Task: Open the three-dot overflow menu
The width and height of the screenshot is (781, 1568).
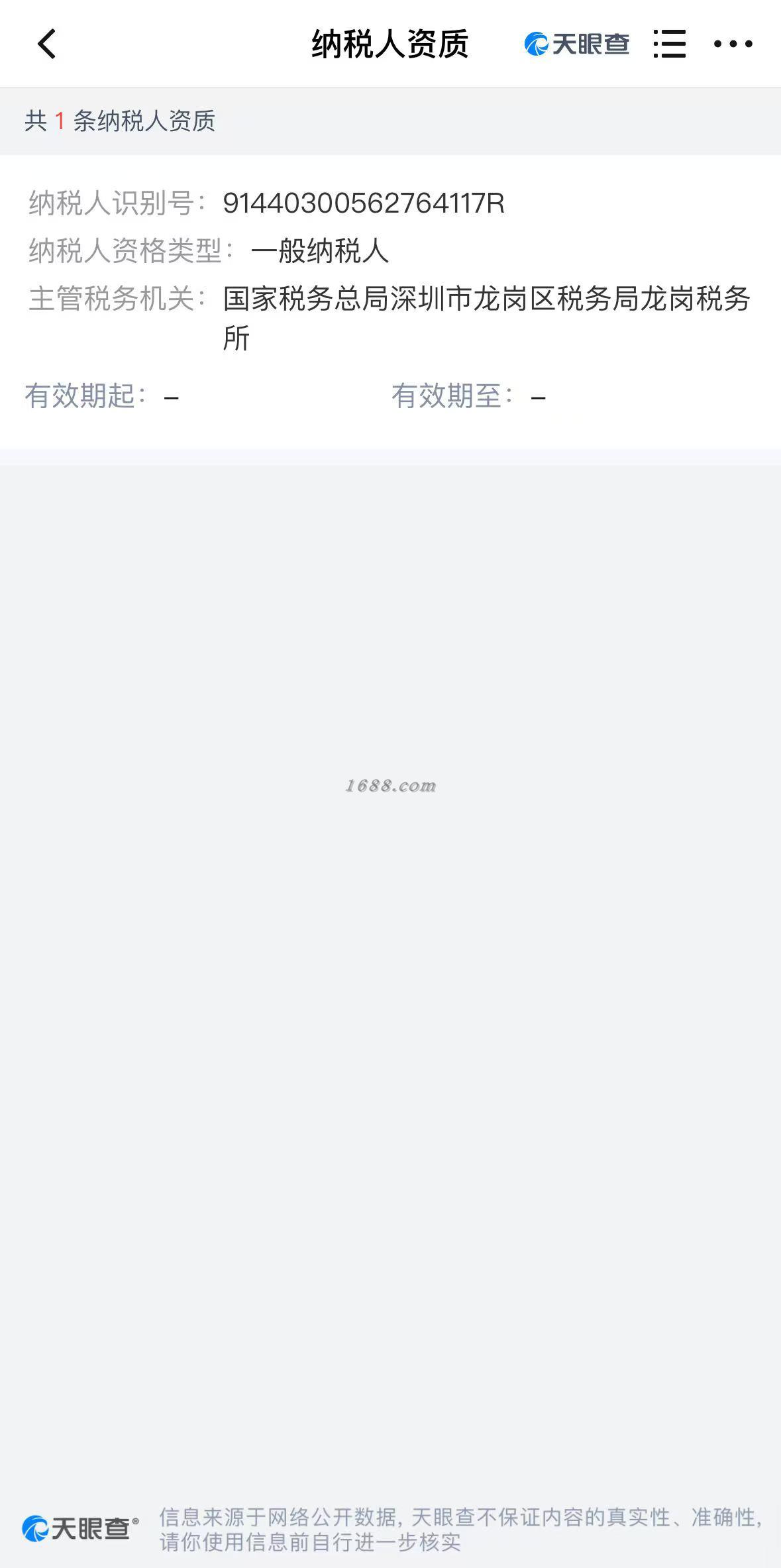Action: point(733,44)
